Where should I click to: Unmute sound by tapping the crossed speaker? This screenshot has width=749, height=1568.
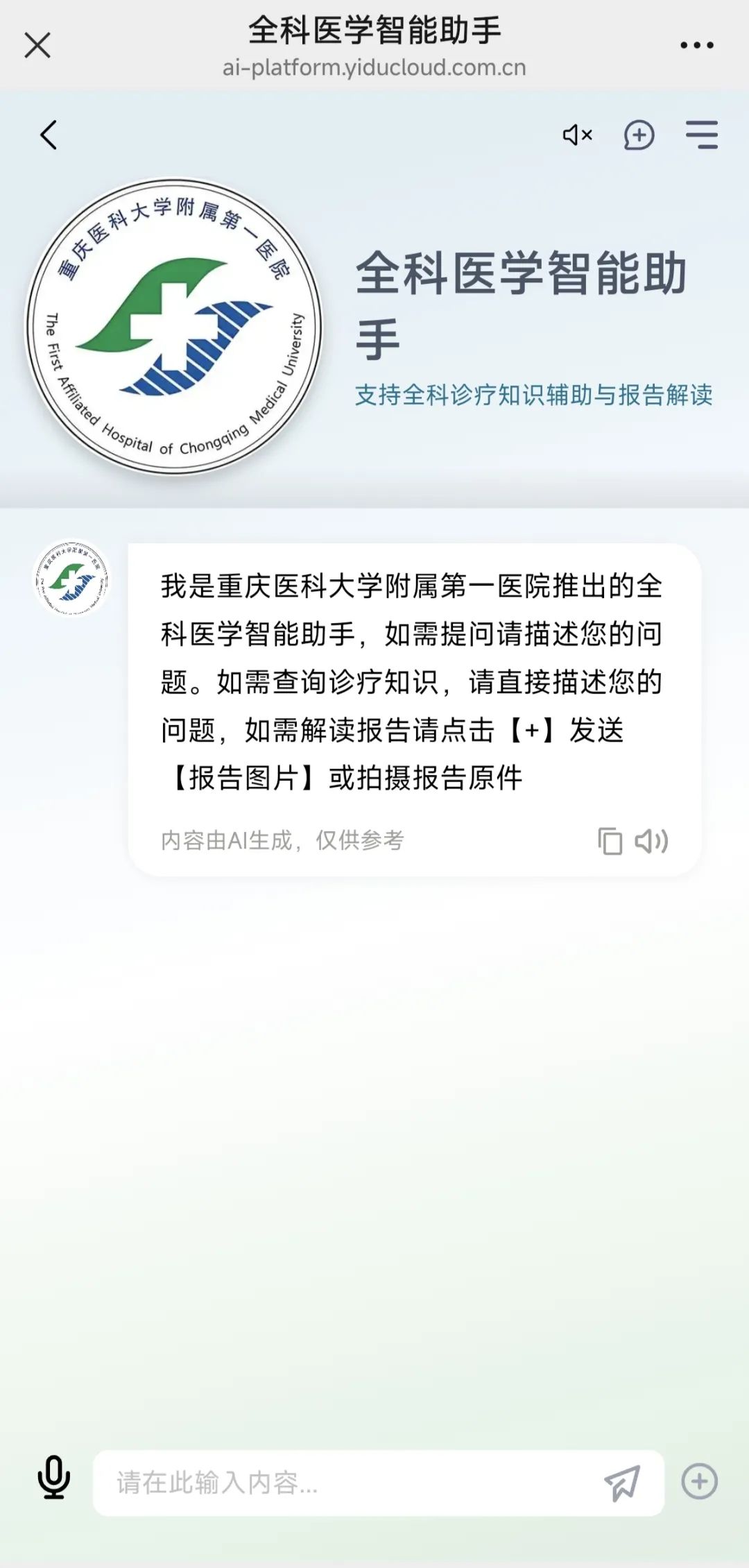pos(576,136)
